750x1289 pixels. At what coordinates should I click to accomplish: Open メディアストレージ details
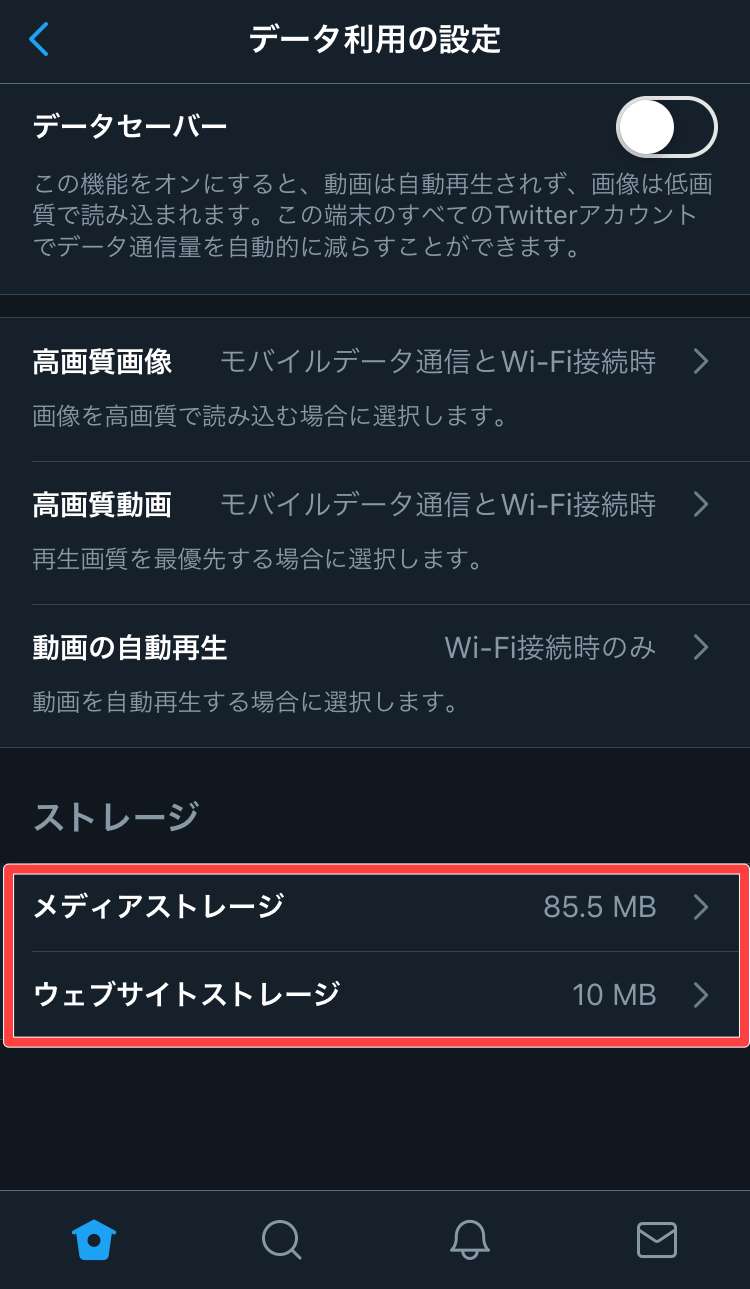[x=374, y=907]
